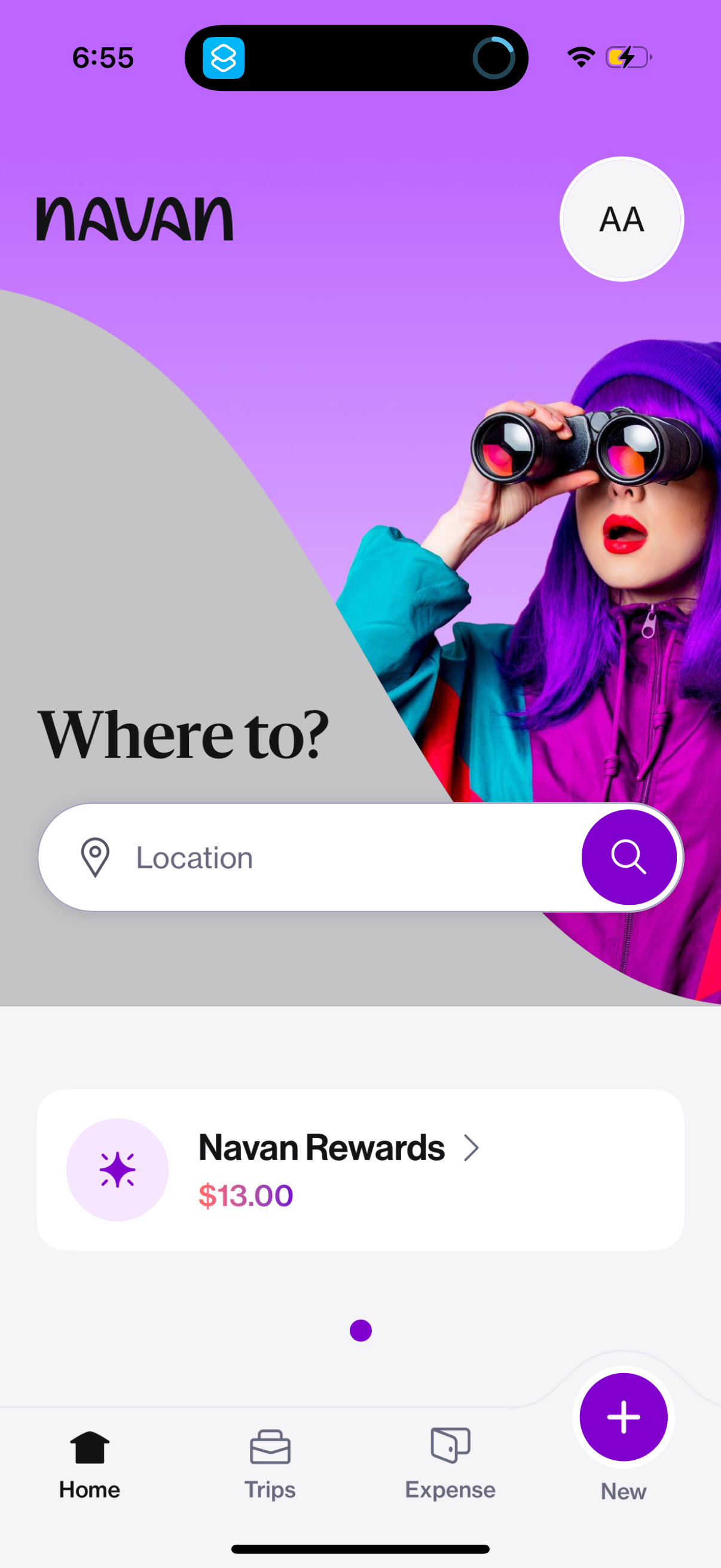Screen dimensions: 721x1568
Task: Switch to the Trips tab
Action: click(270, 1463)
